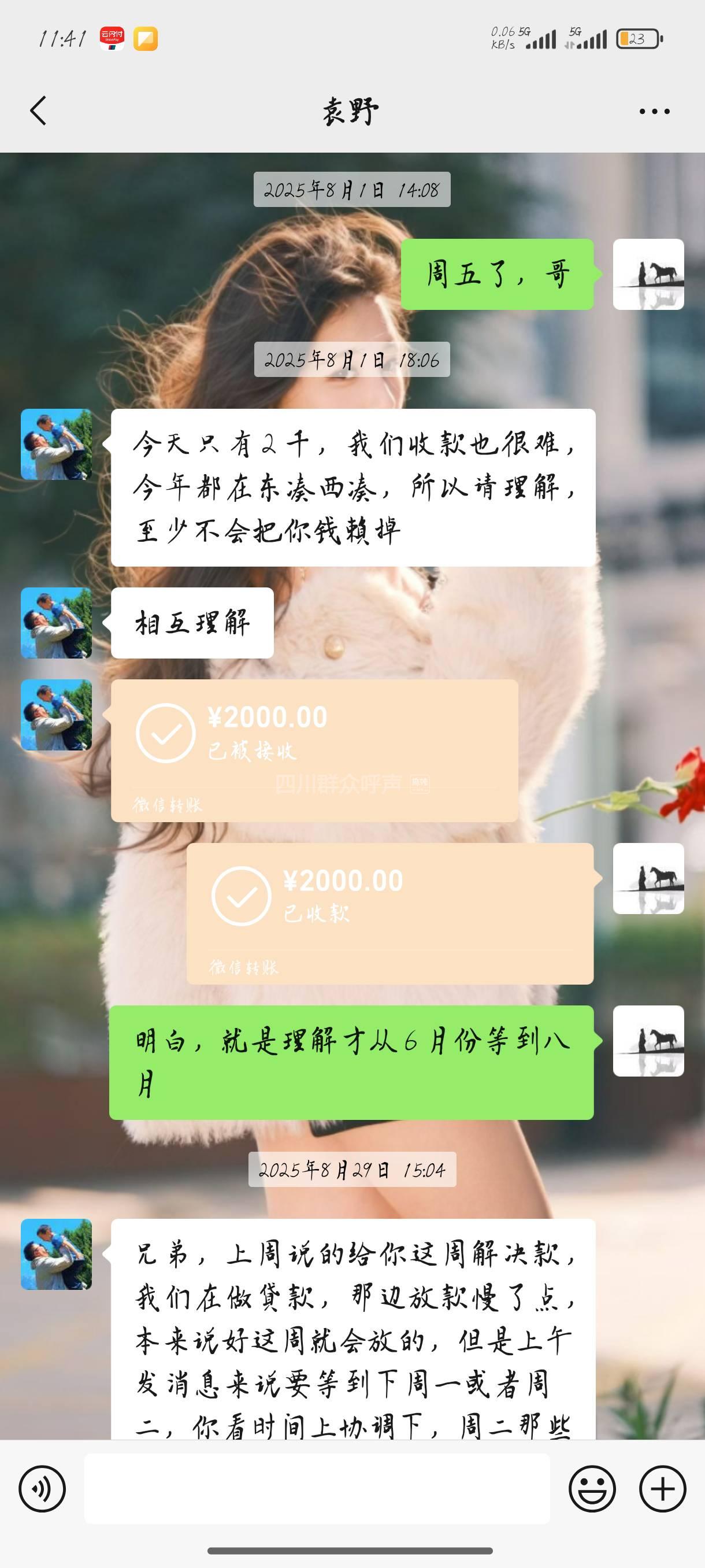The width and height of the screenshot is (705, 1568).
Task: View my avatar beside 周五了，哥 message
Action: point(648,275)
